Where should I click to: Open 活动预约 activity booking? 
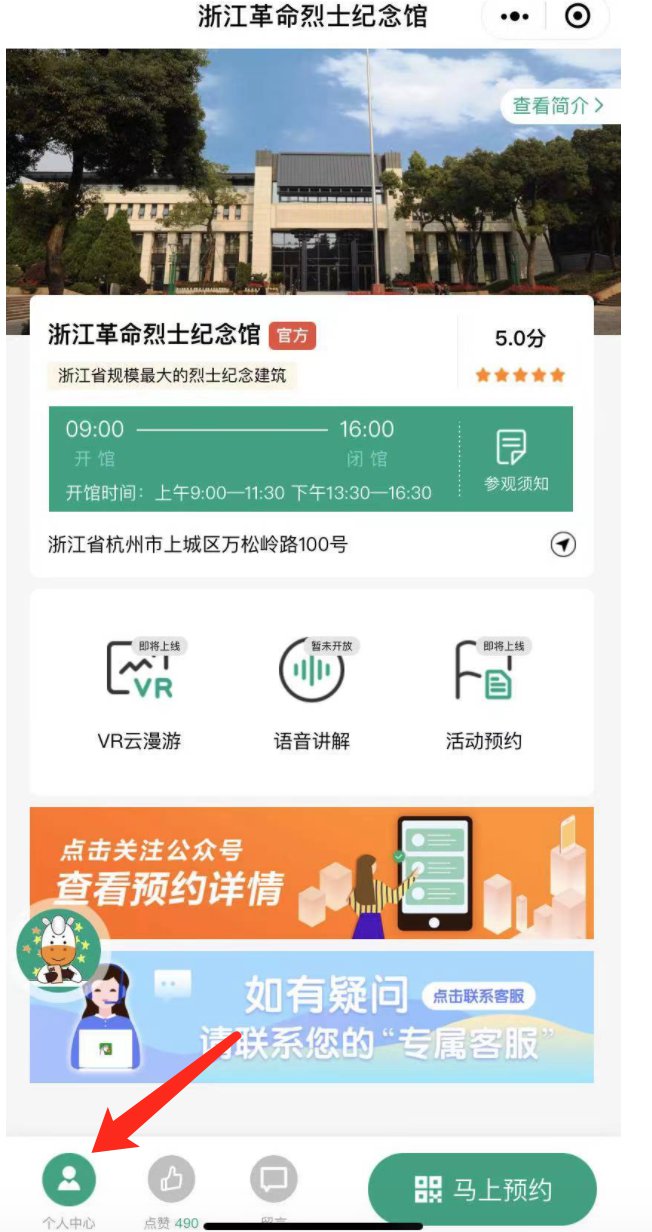click(484, 690)
